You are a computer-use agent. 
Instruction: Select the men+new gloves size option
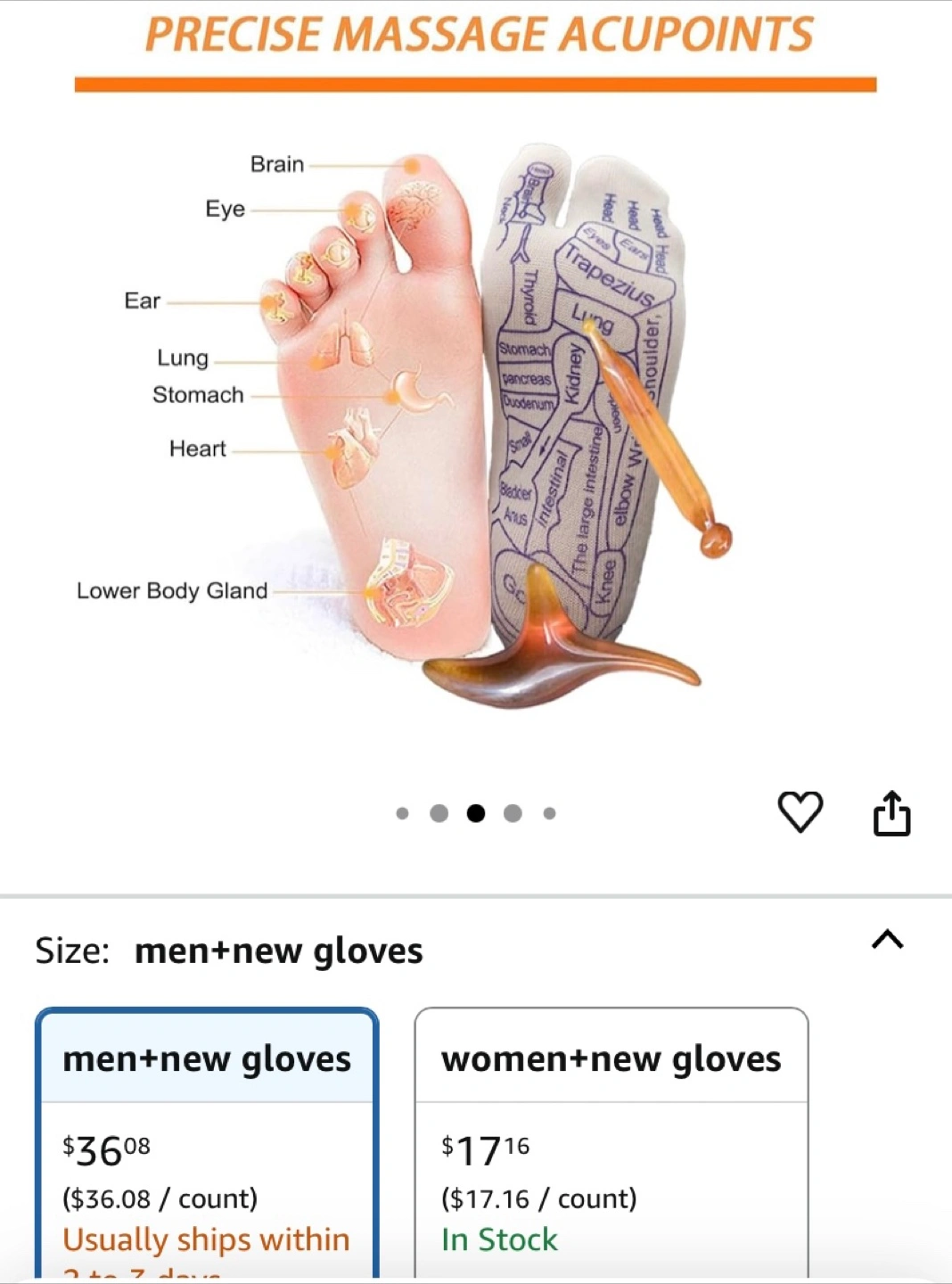coord(207,1141)
